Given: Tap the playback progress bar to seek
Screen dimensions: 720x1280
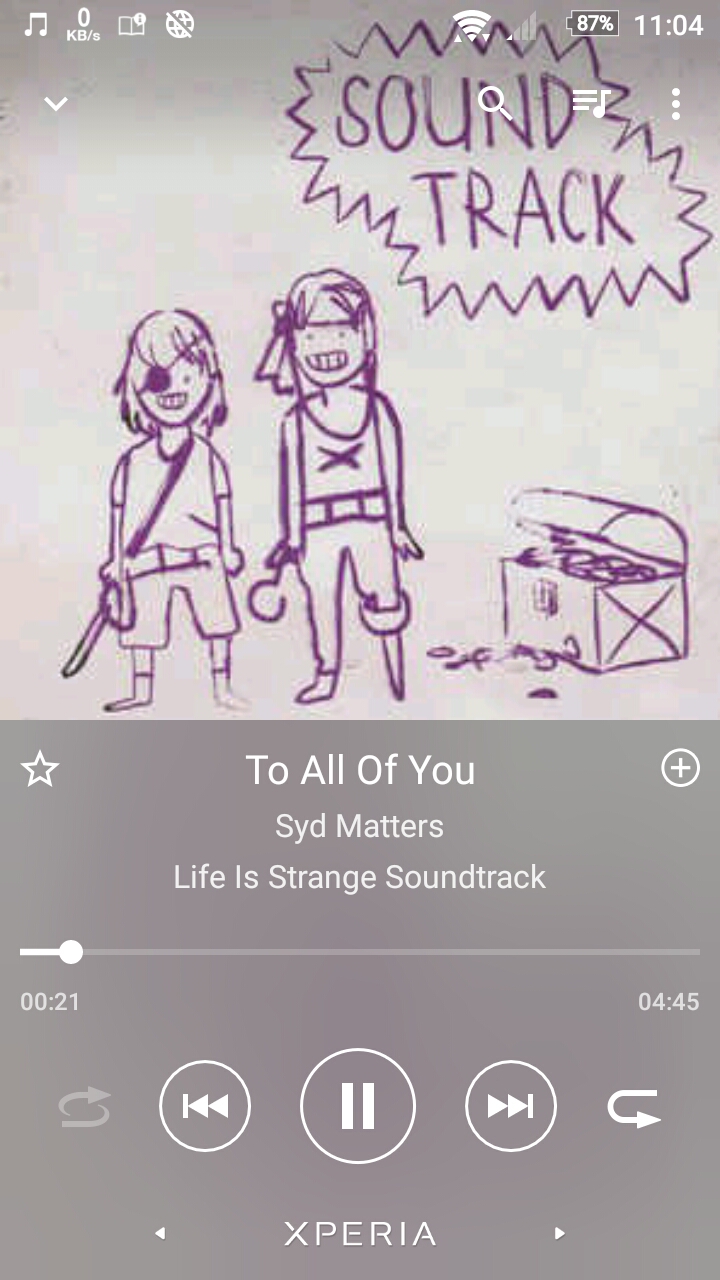Looking at the screenshot, I should click(x=360, y=952).
